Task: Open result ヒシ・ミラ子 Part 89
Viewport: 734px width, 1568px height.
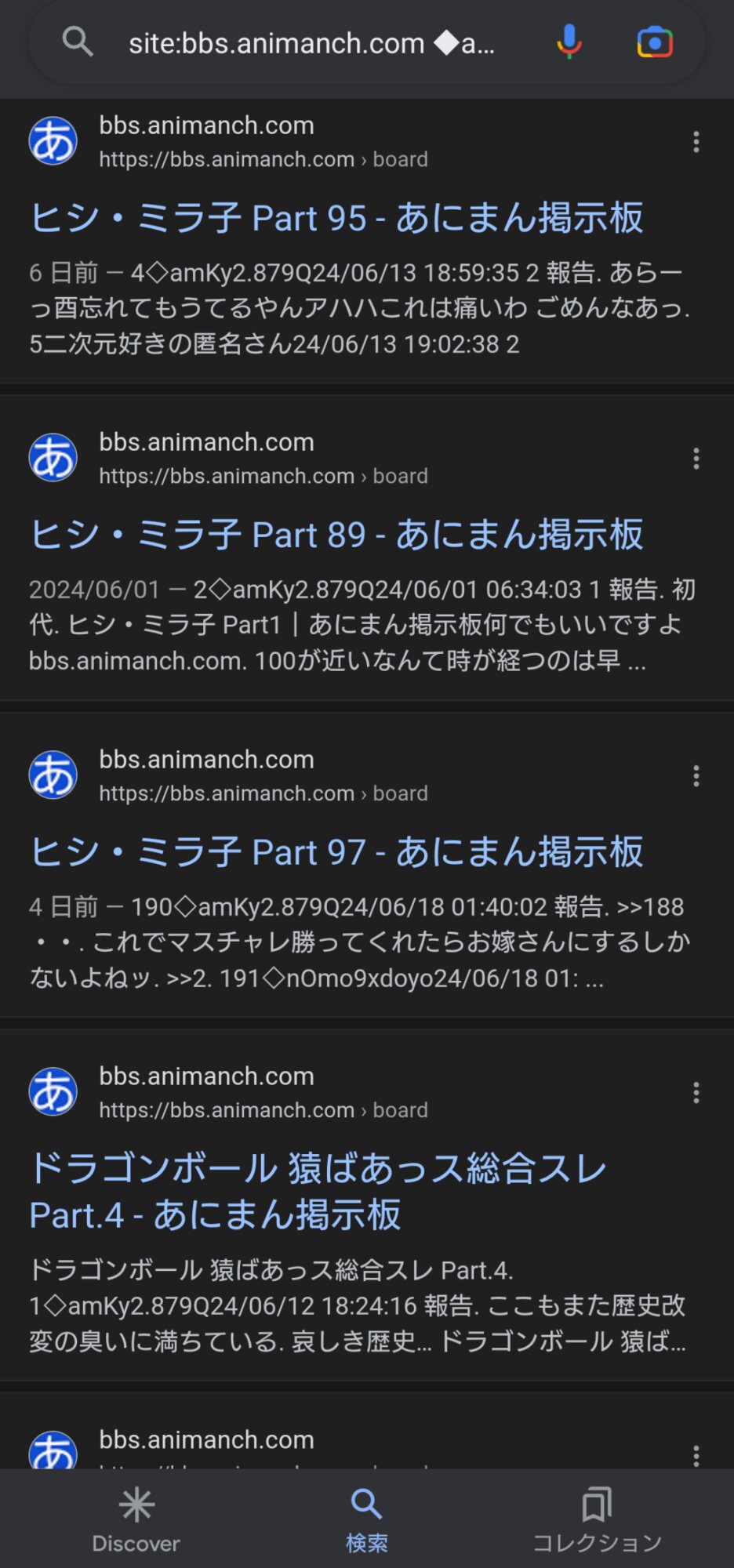Action: click(x=336, y=535)
